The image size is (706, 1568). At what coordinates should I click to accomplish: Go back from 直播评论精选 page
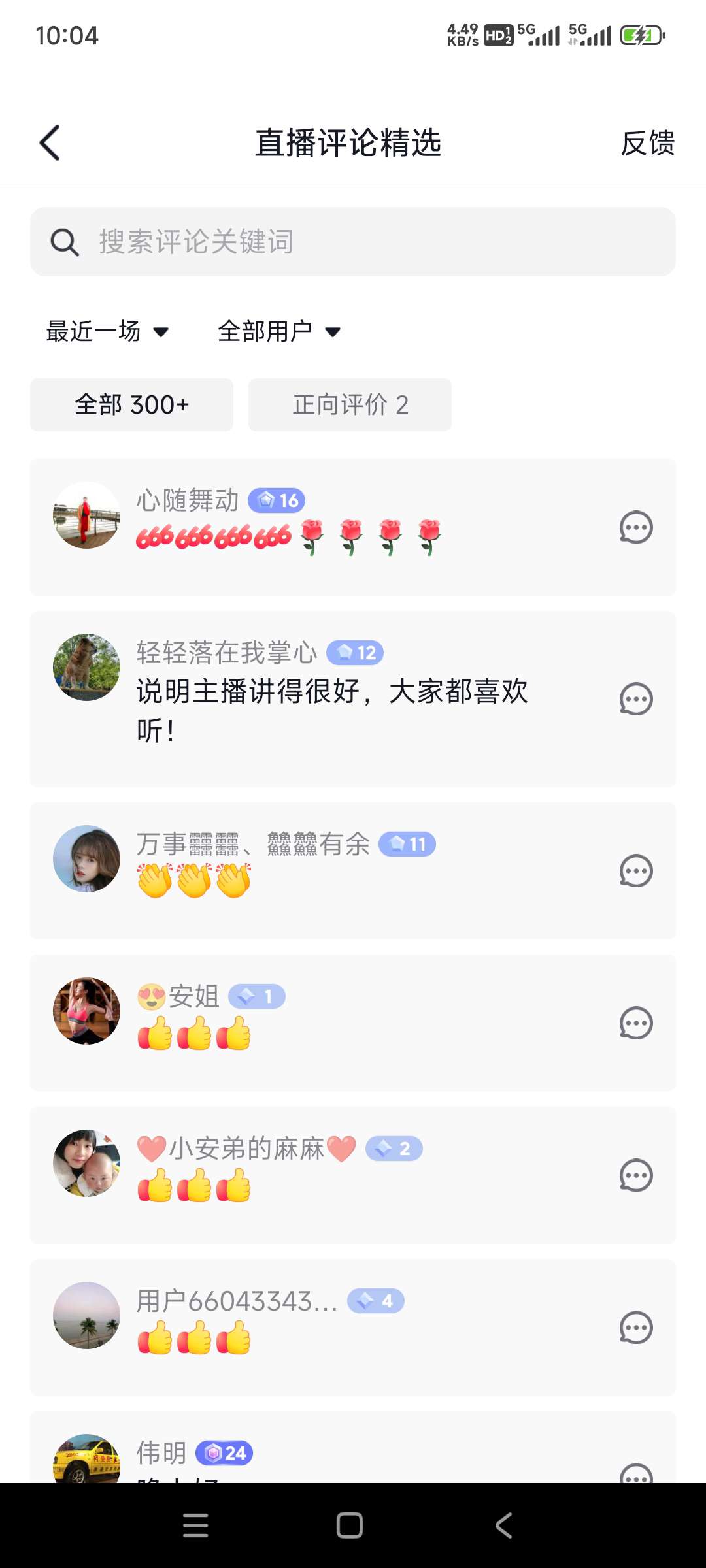(50, 142)
